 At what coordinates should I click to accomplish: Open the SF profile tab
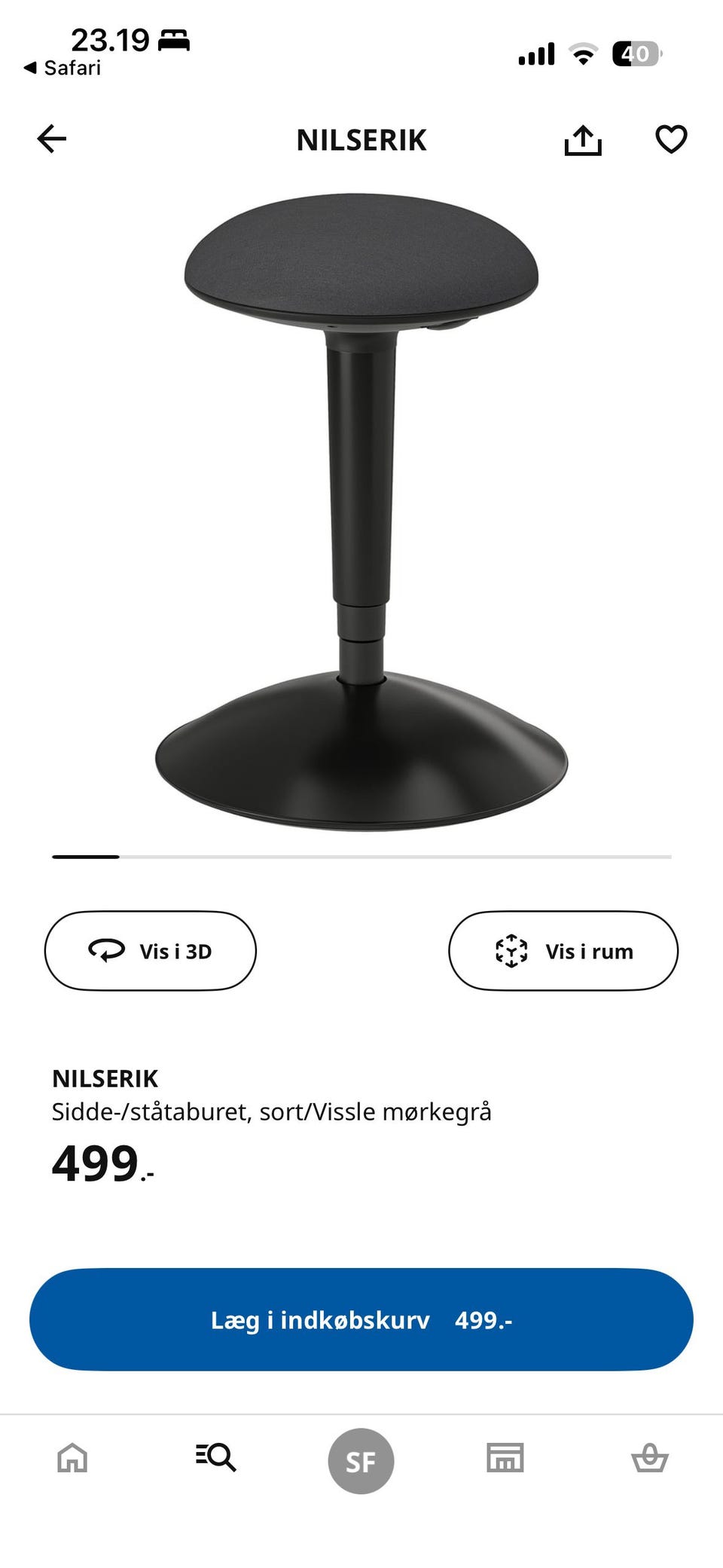(x=361, y=1461)
